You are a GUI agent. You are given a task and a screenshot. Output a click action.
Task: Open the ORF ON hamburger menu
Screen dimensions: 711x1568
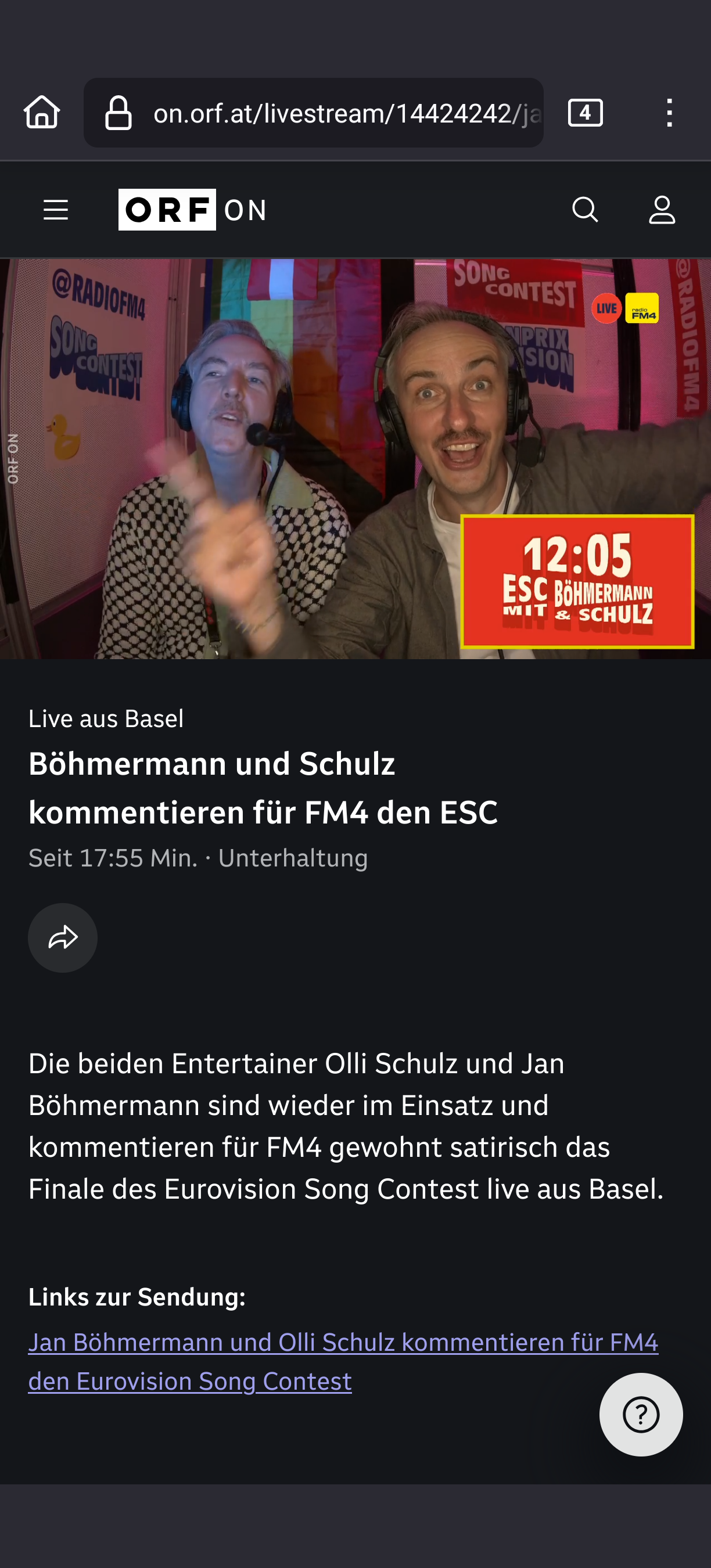[x=56, y=210]
